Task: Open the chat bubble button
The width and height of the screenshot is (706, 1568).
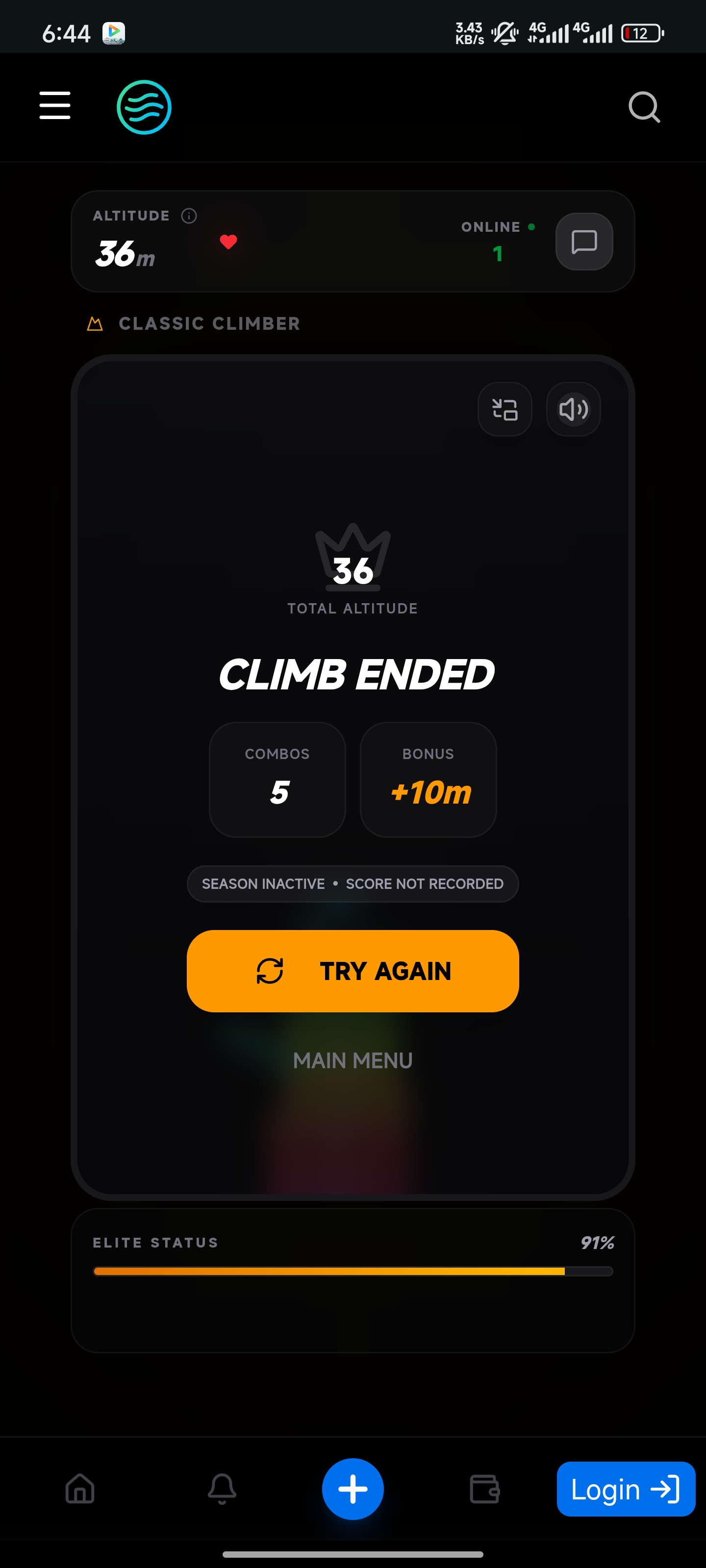Action: point(583,241)
